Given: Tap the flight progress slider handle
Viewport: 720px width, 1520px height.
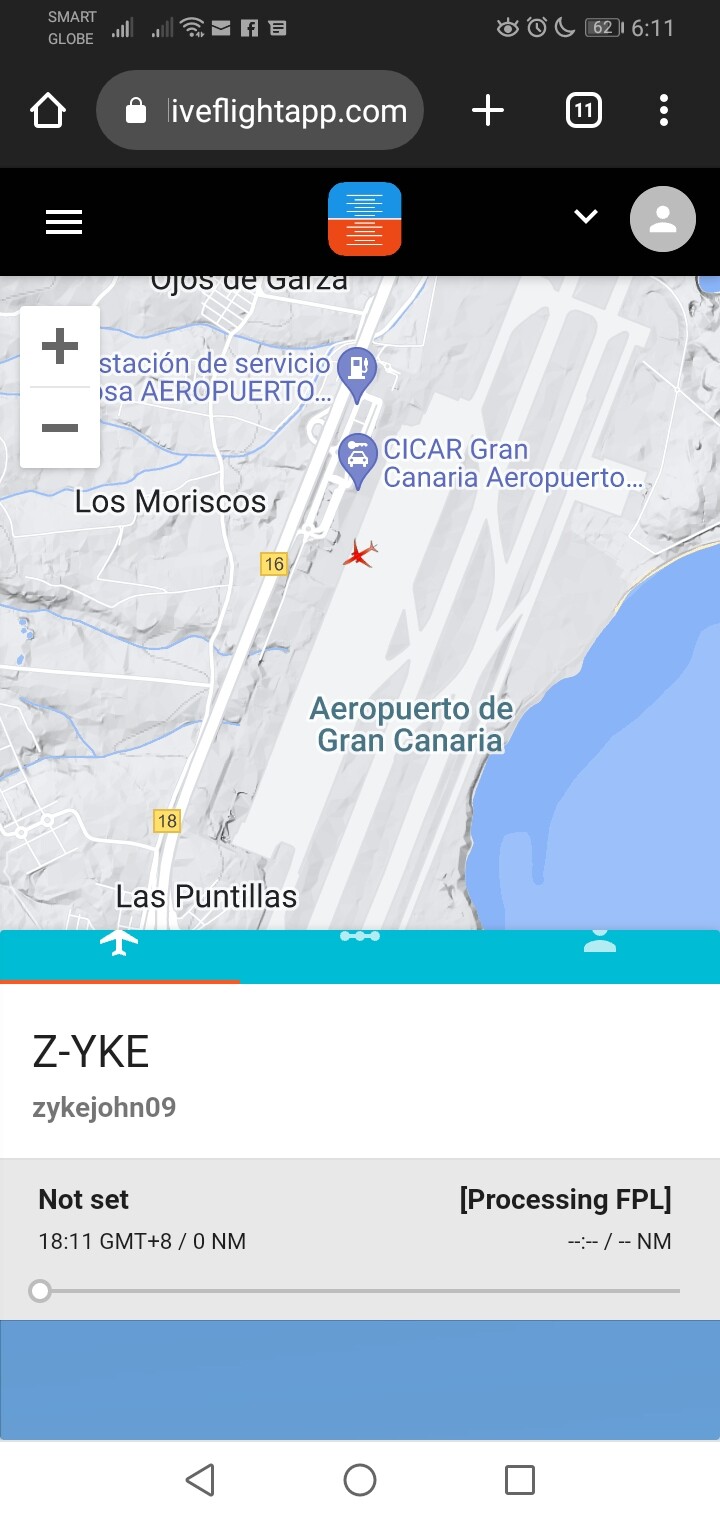Looking at the screenshot, I should (x=40, y=1291).
